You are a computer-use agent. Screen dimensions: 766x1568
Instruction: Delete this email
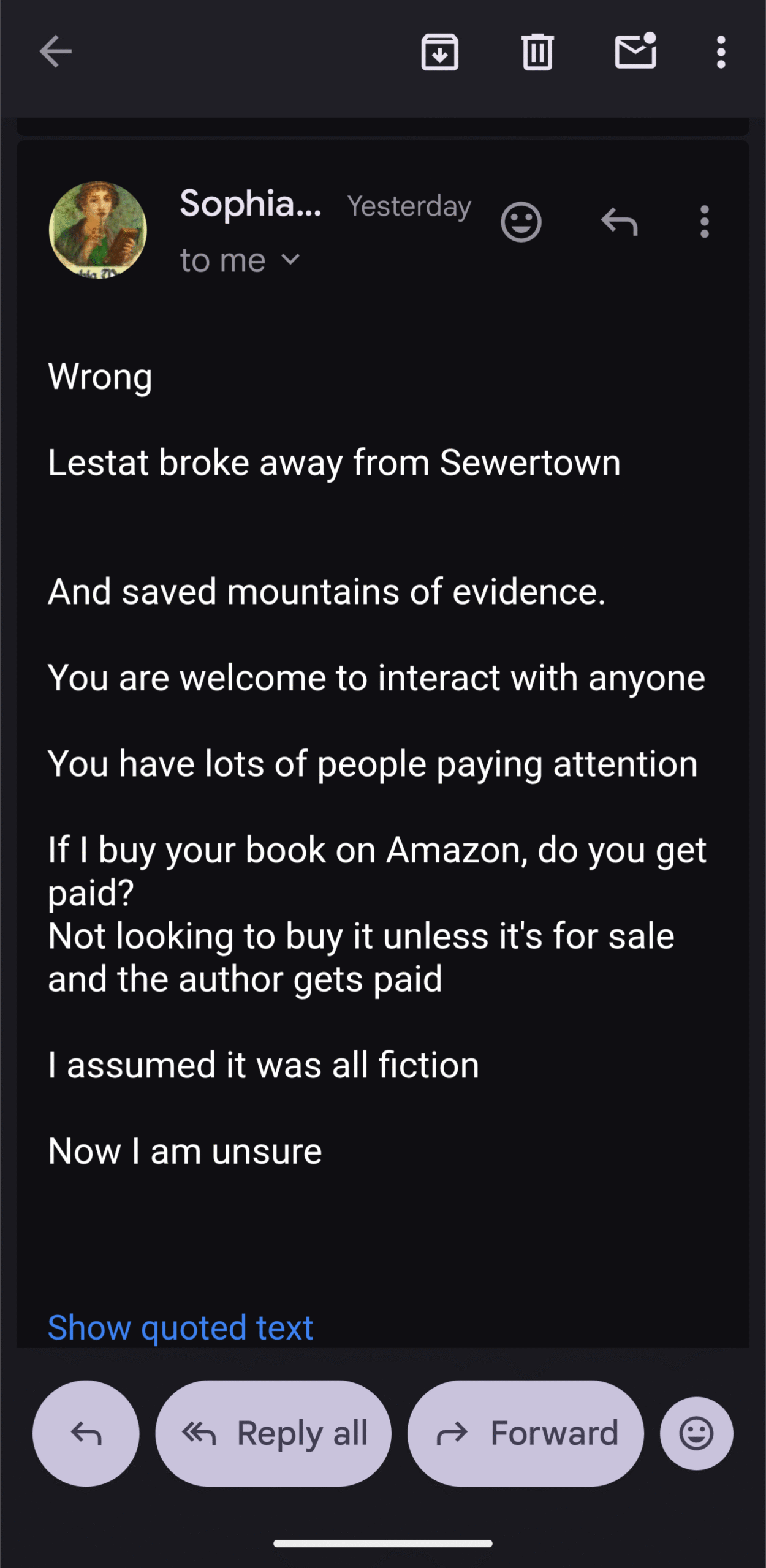537,52
